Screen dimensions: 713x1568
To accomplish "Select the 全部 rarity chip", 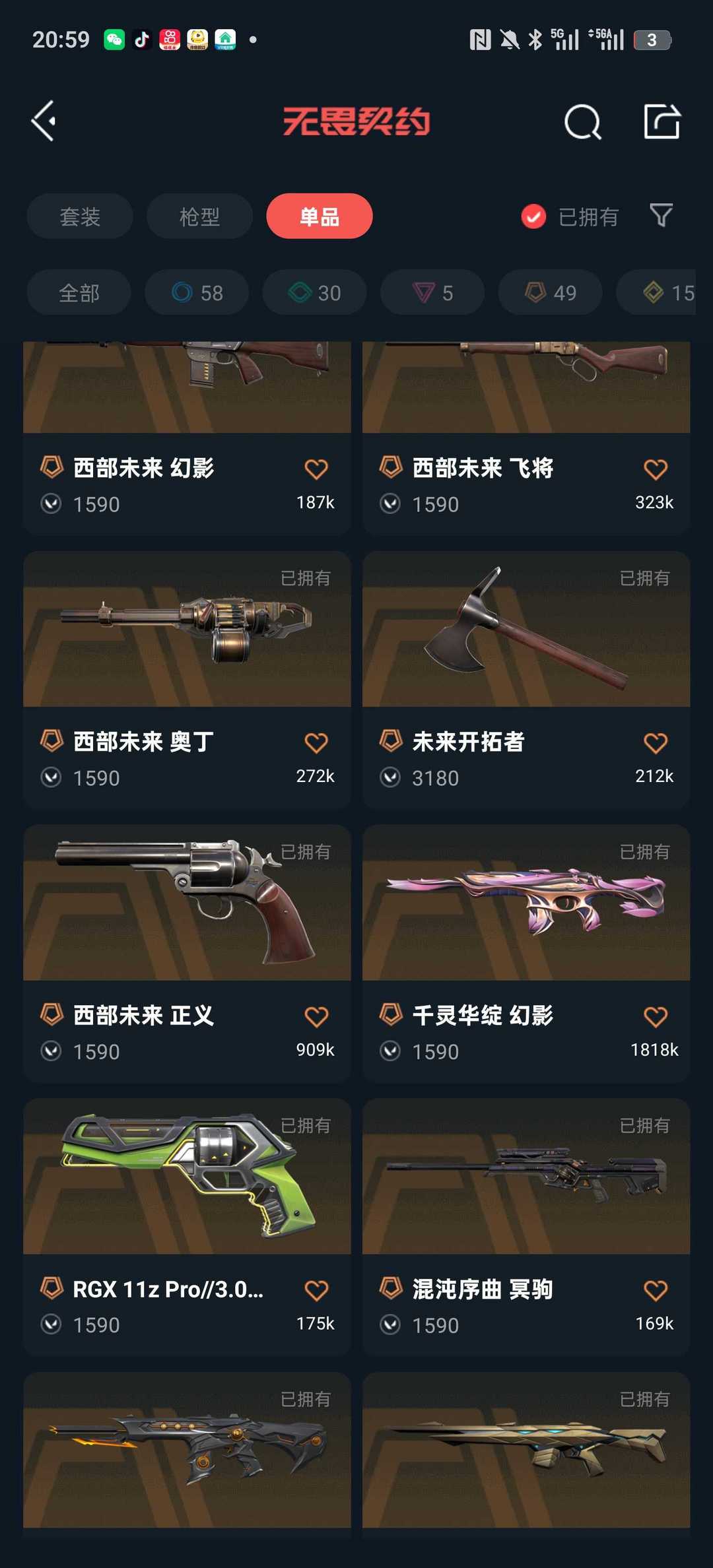I will click(x=79, y=292).
